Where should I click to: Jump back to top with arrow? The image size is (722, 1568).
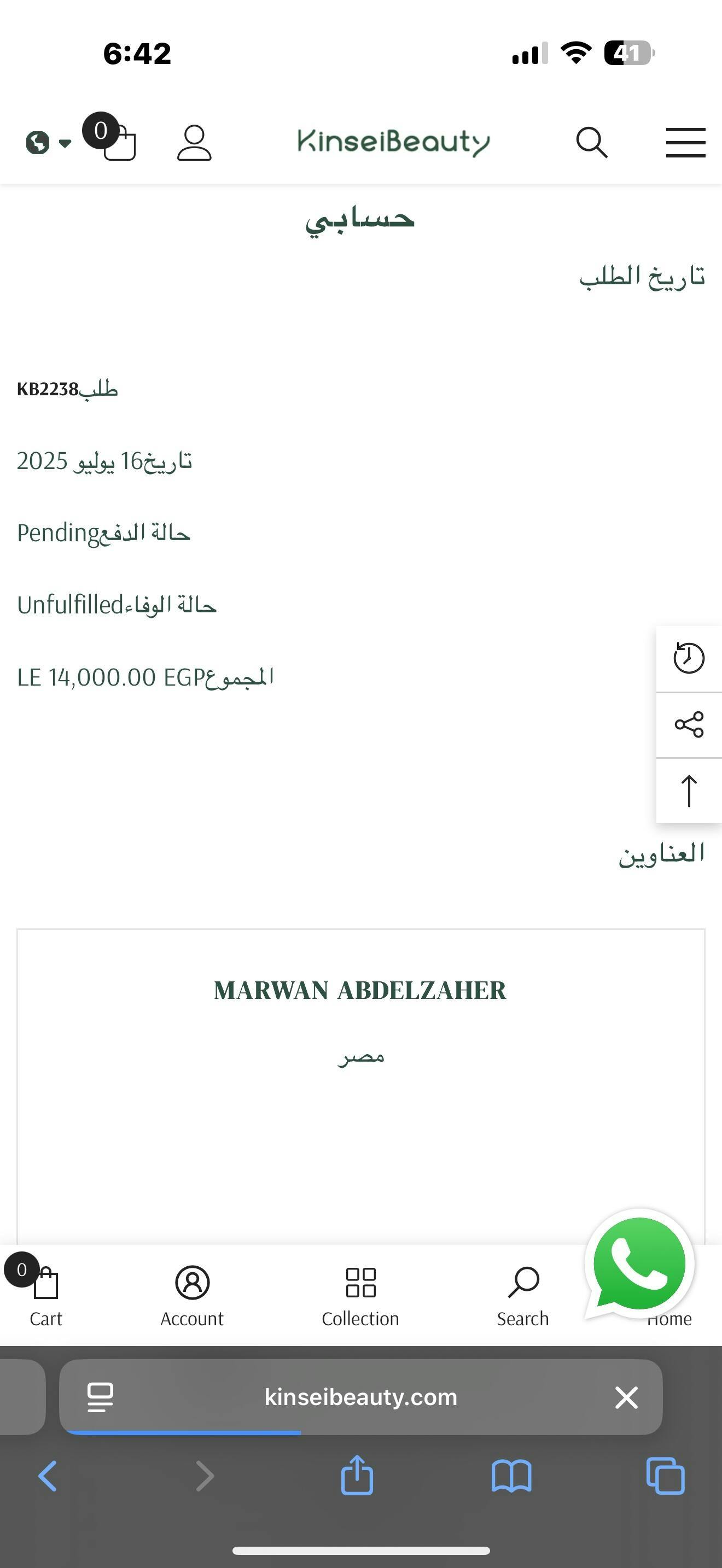[x=689, y=791]
